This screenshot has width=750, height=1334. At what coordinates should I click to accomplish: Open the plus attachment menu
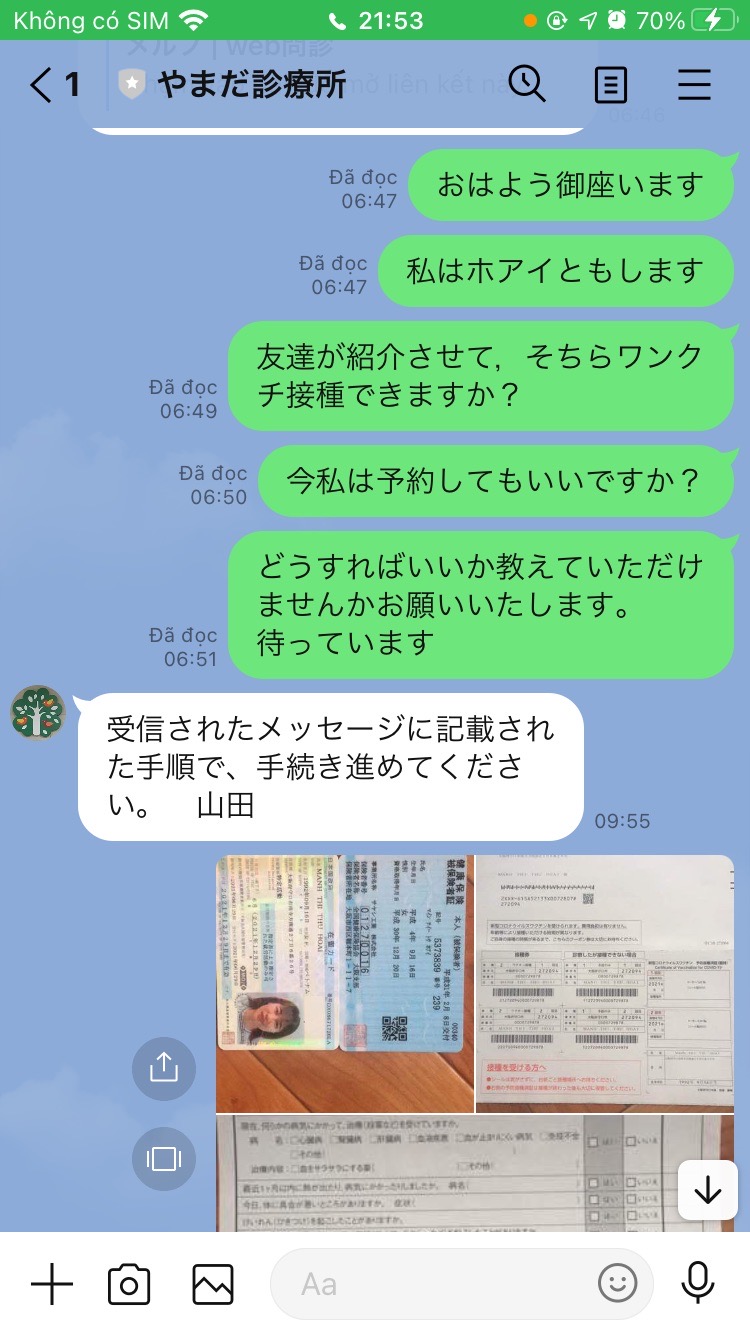click(52, 1283)
